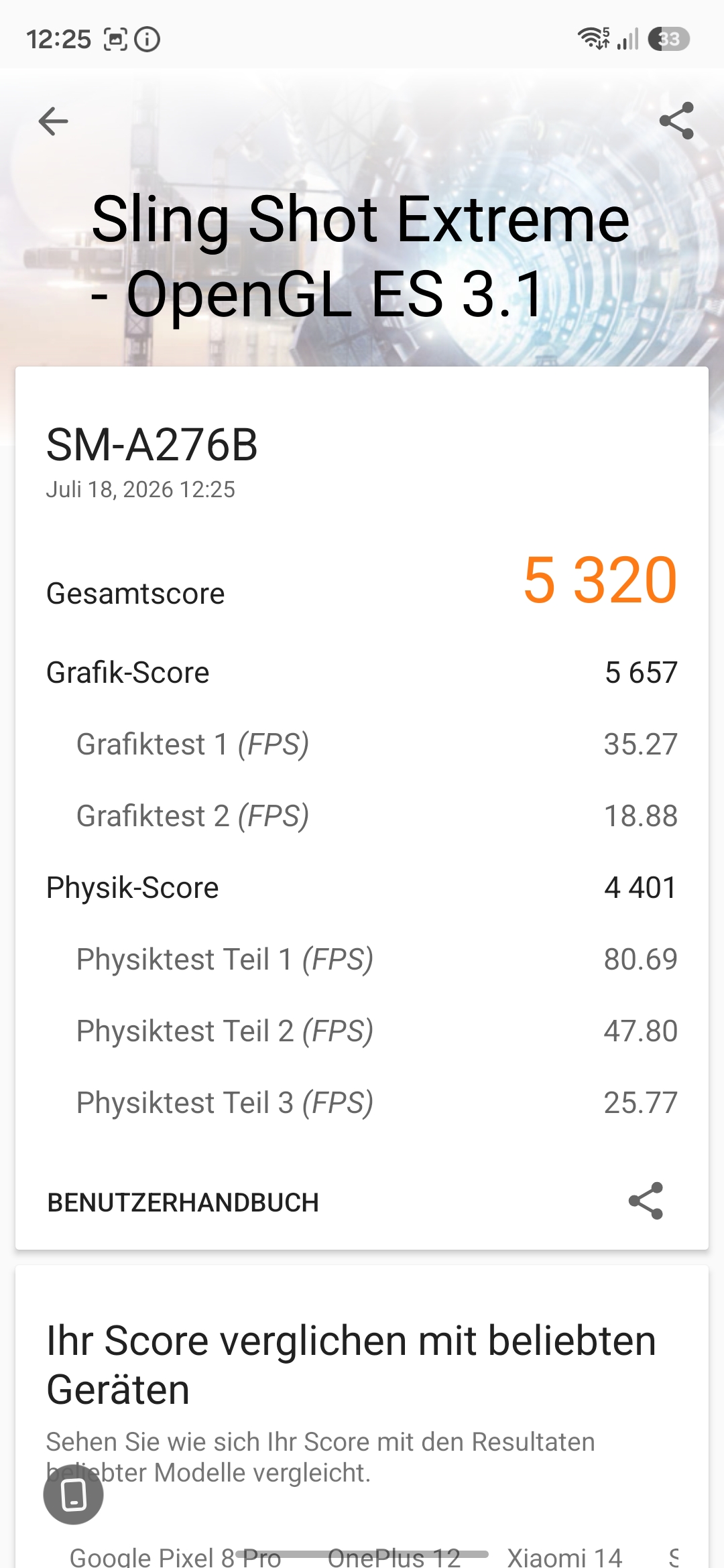Share the result via header share icon

point(676,121)
